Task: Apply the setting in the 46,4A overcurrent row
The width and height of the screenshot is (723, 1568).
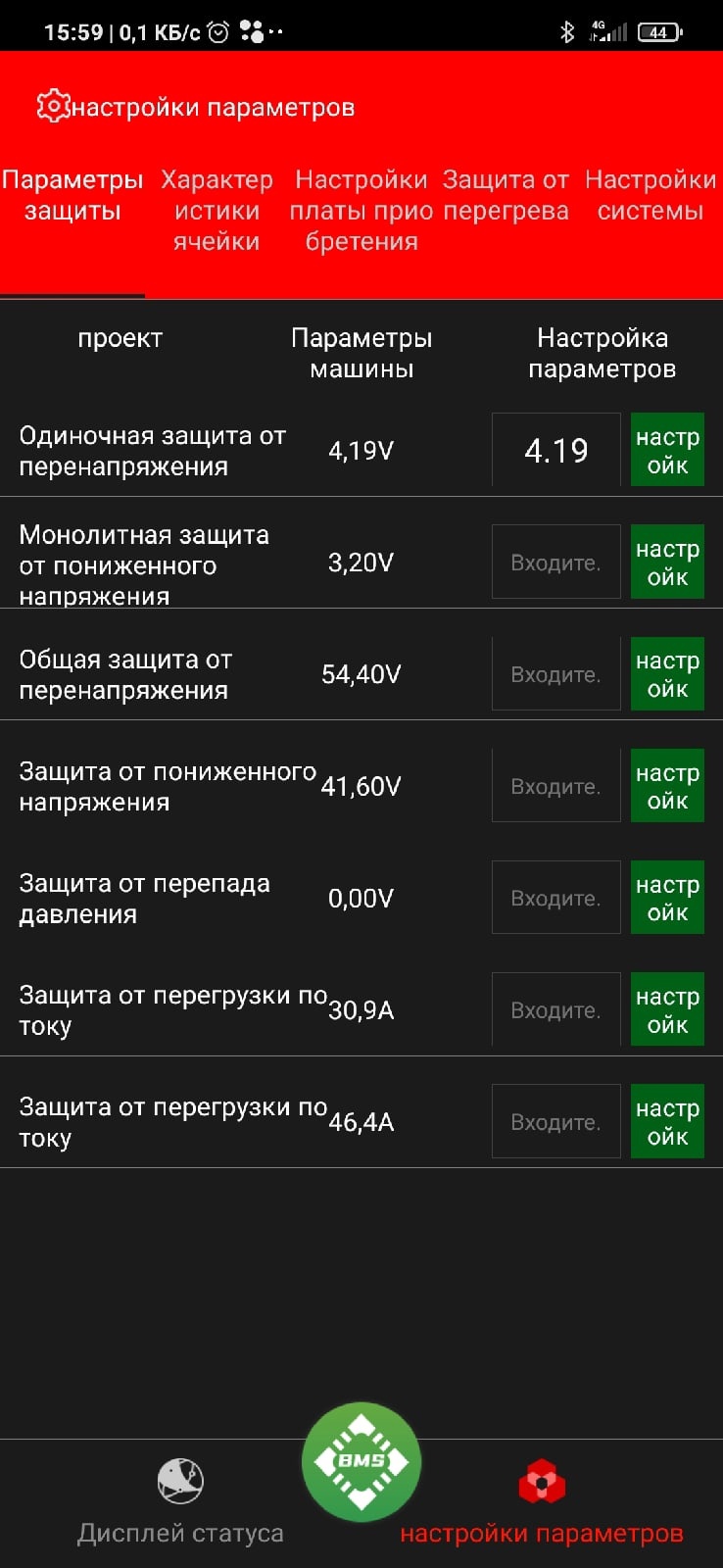Action: [x=667, y=1121]
